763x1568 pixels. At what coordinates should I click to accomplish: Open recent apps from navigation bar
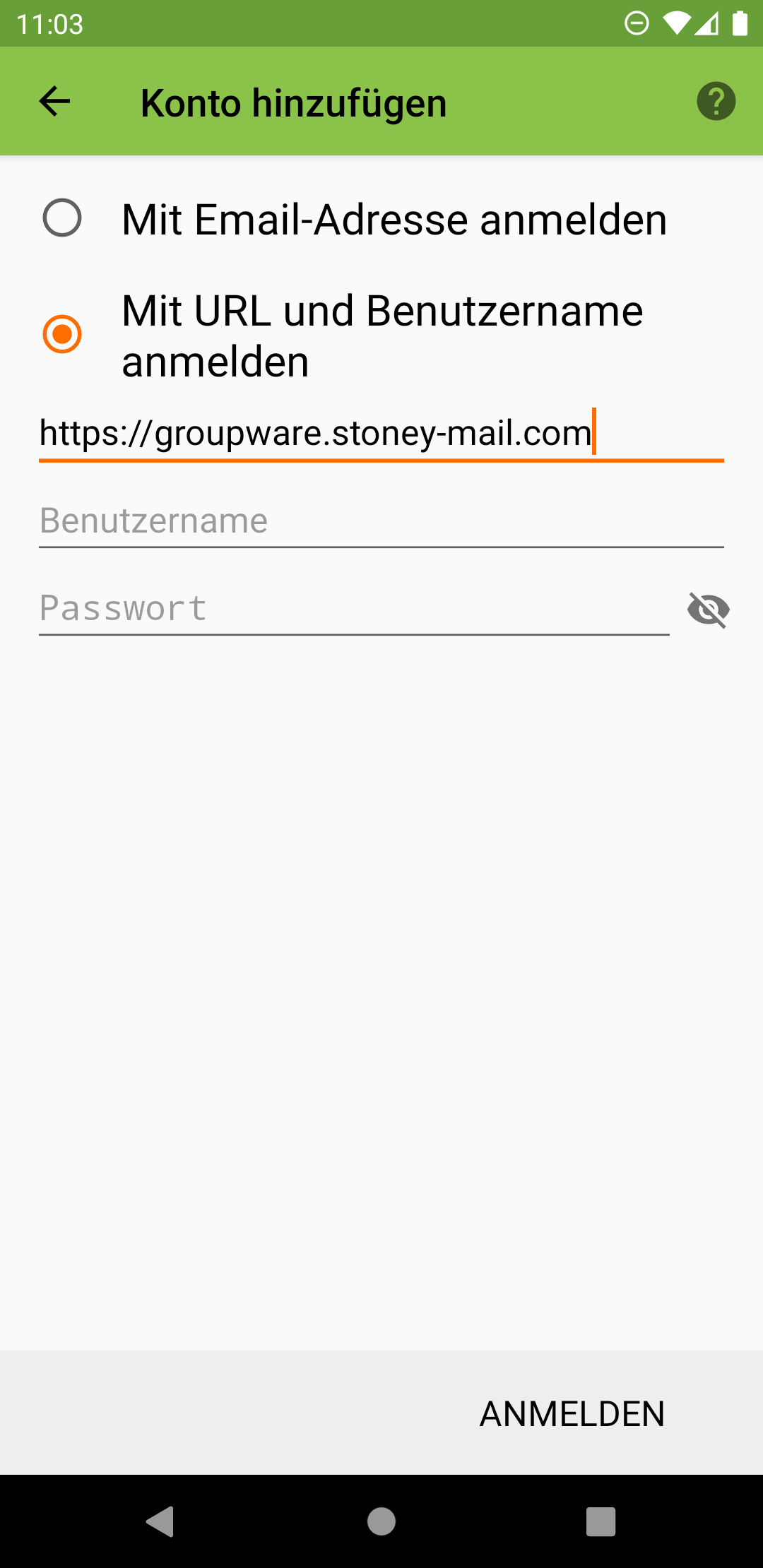(x=601, y=1521)
